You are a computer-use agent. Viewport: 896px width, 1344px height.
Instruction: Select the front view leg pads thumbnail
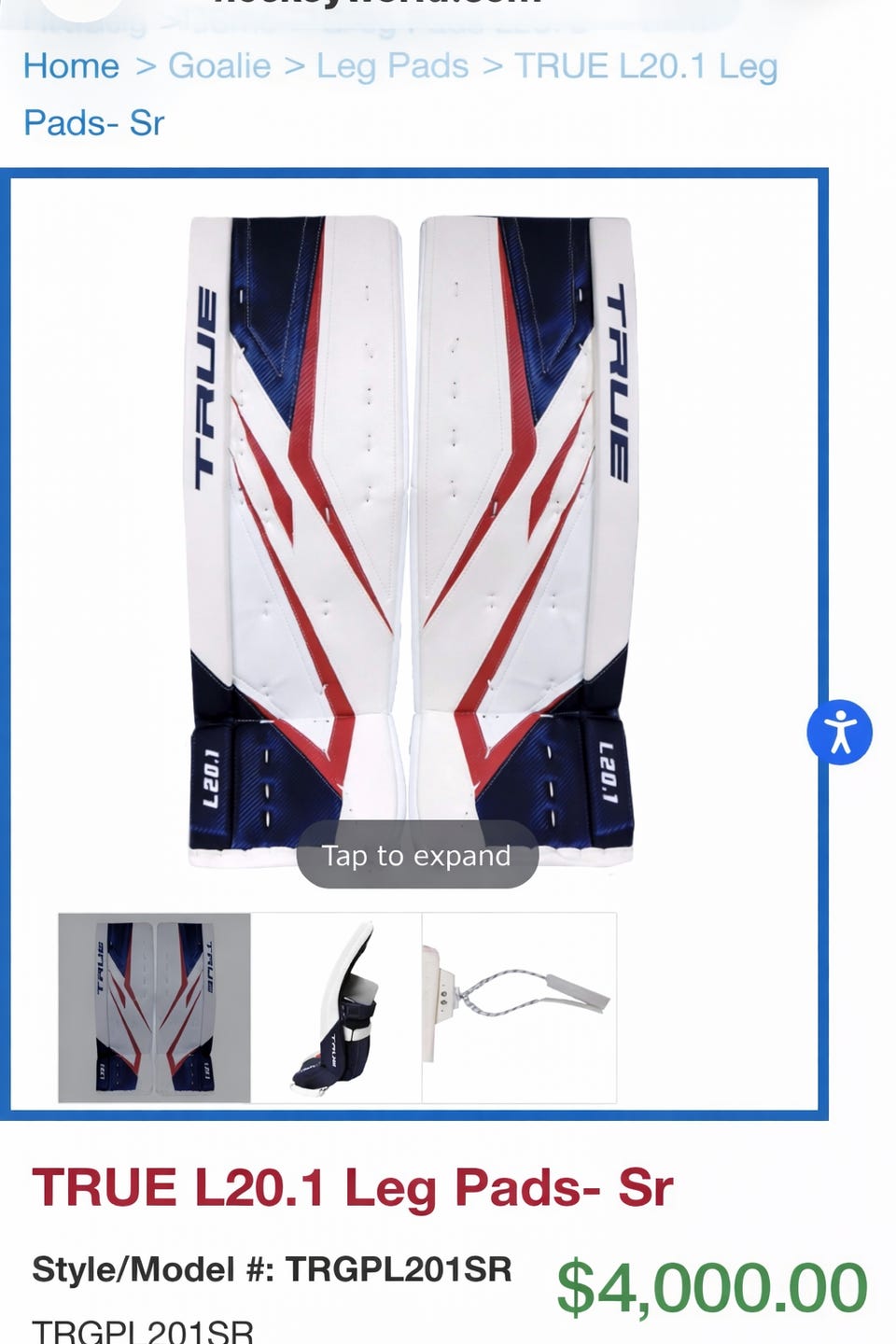154,1008
